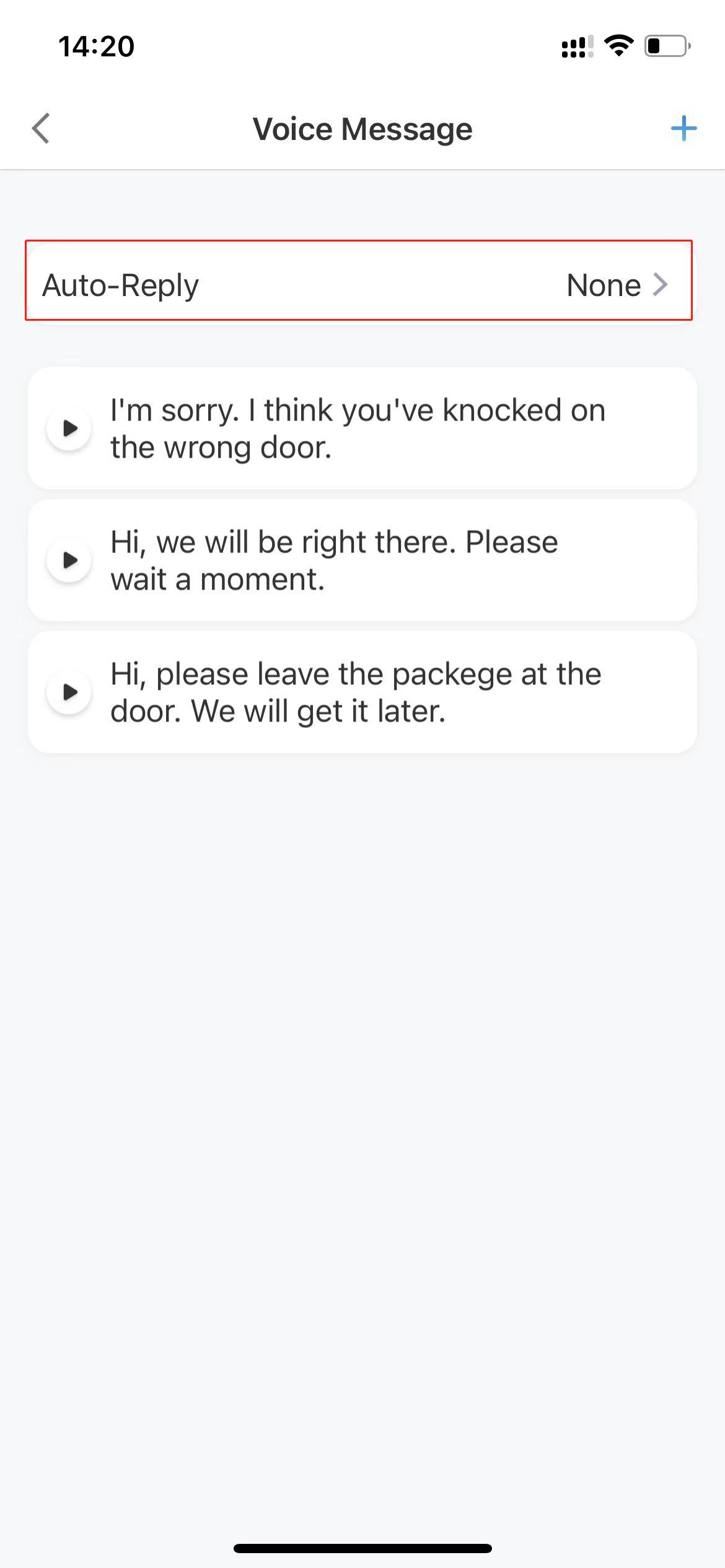Play the "knocked on the wrong door" message
725x1568 pixels.
[x=69, y=428]
